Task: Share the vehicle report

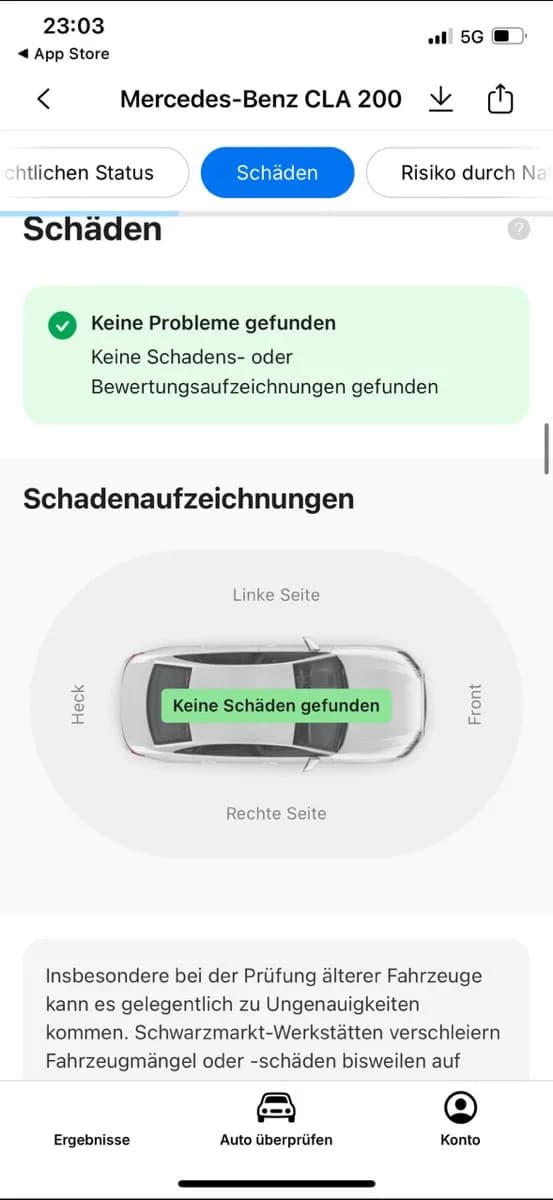Action: [500, 98]
